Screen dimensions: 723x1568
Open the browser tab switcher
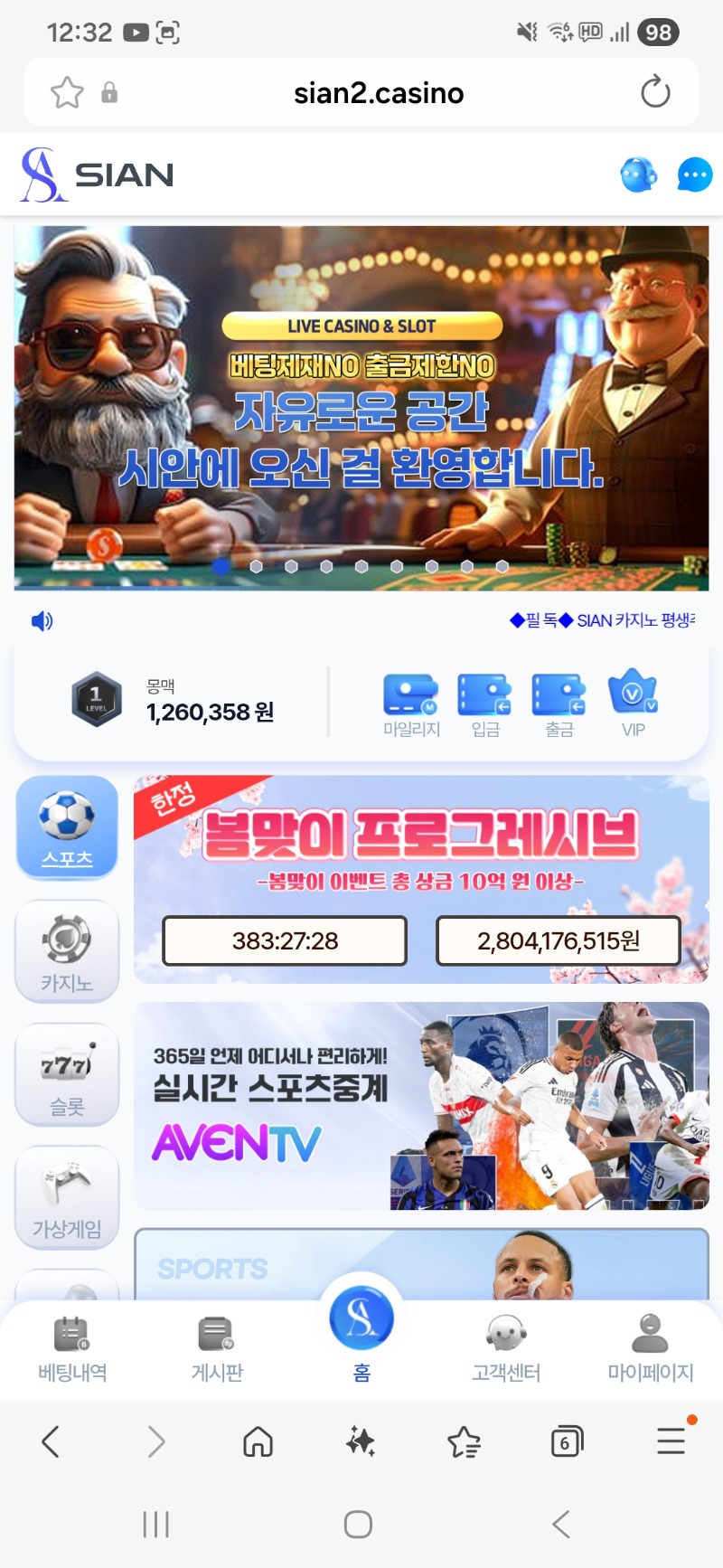coord(567,1441)
